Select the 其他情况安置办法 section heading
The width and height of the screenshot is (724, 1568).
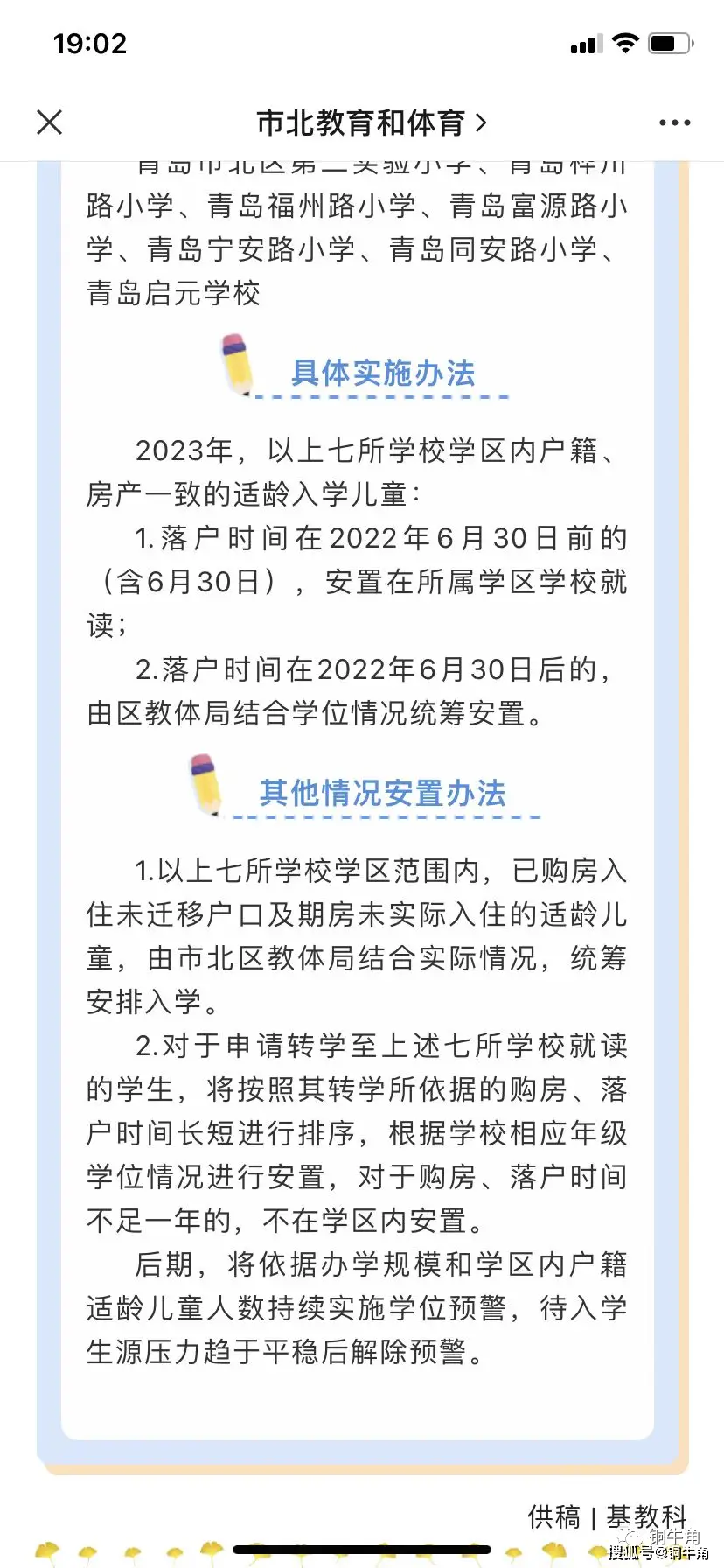tap(385, 792)
